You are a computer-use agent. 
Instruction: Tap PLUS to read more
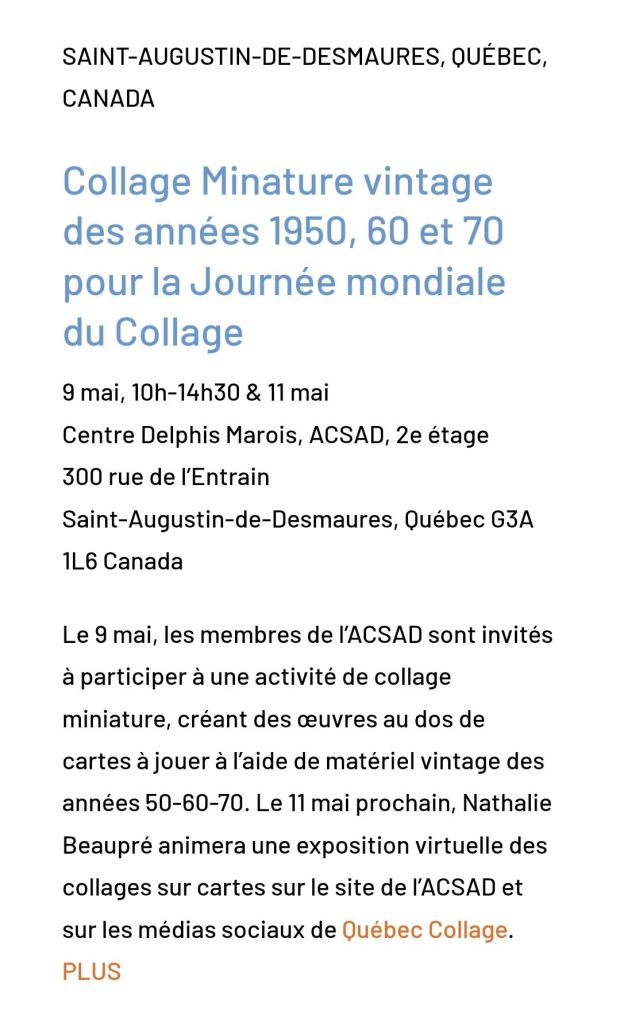point(92,971)
